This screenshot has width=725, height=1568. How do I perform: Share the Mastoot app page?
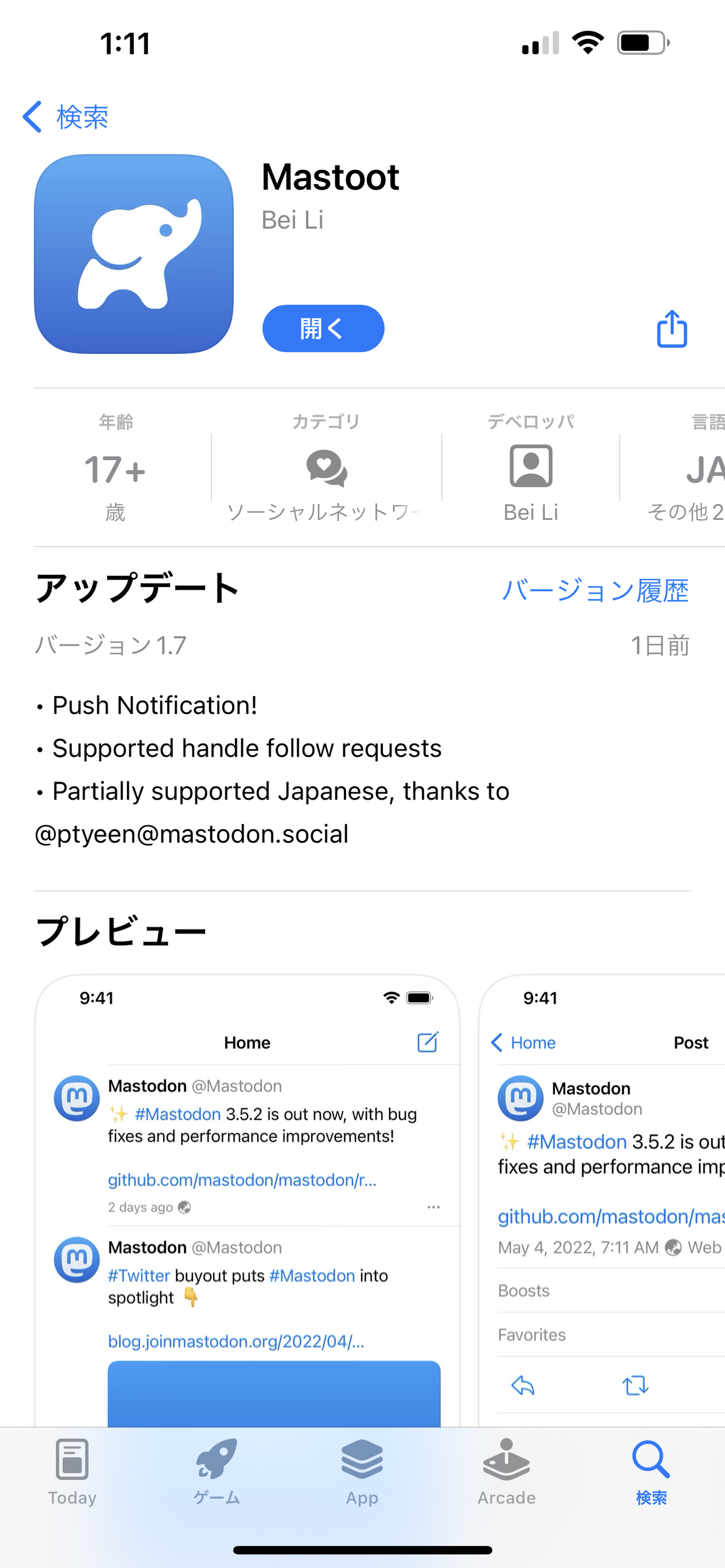pyautogui.click(x=671, y=330)
